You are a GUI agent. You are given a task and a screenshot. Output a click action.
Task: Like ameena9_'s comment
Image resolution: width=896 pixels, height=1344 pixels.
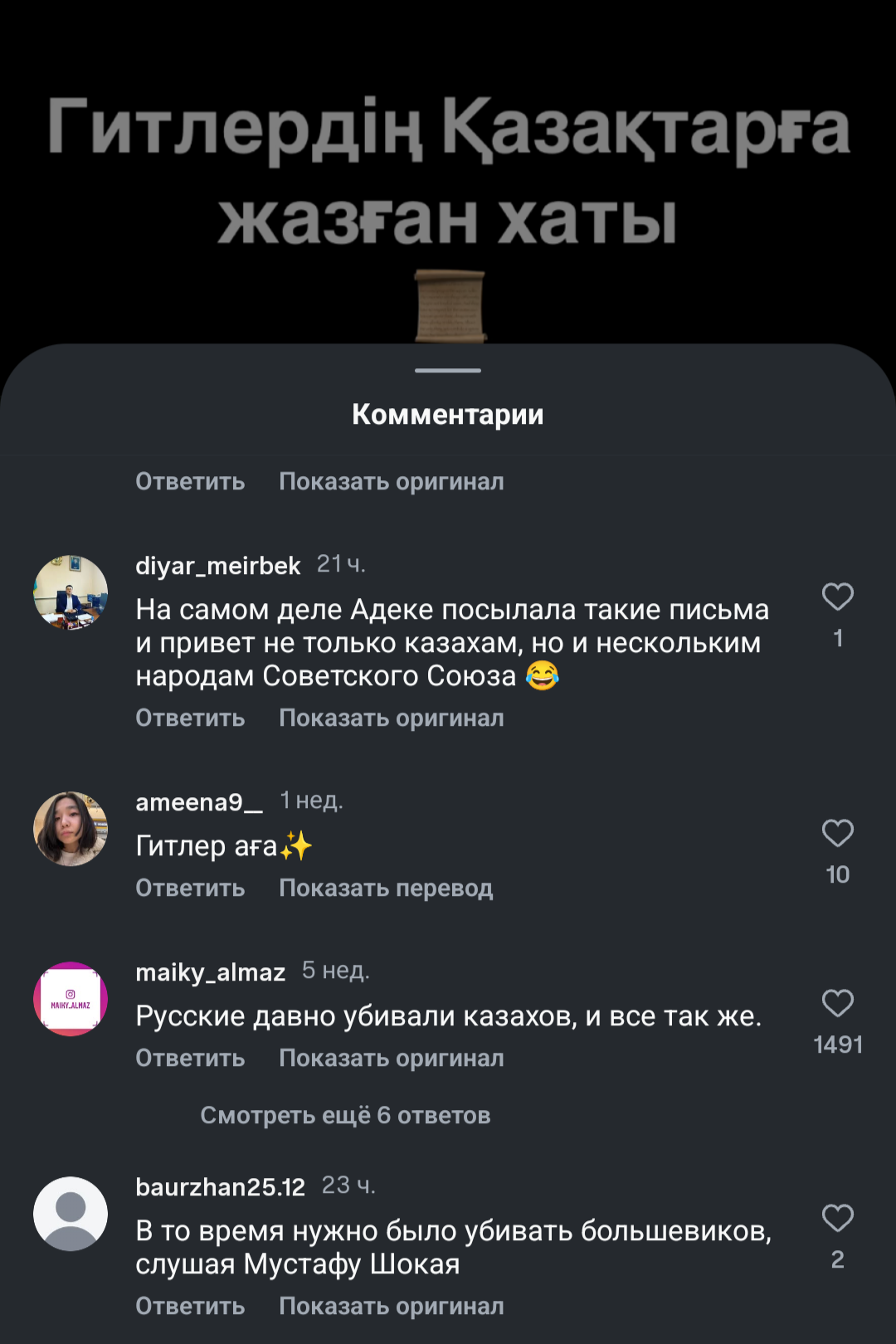[x=837, y=833]
